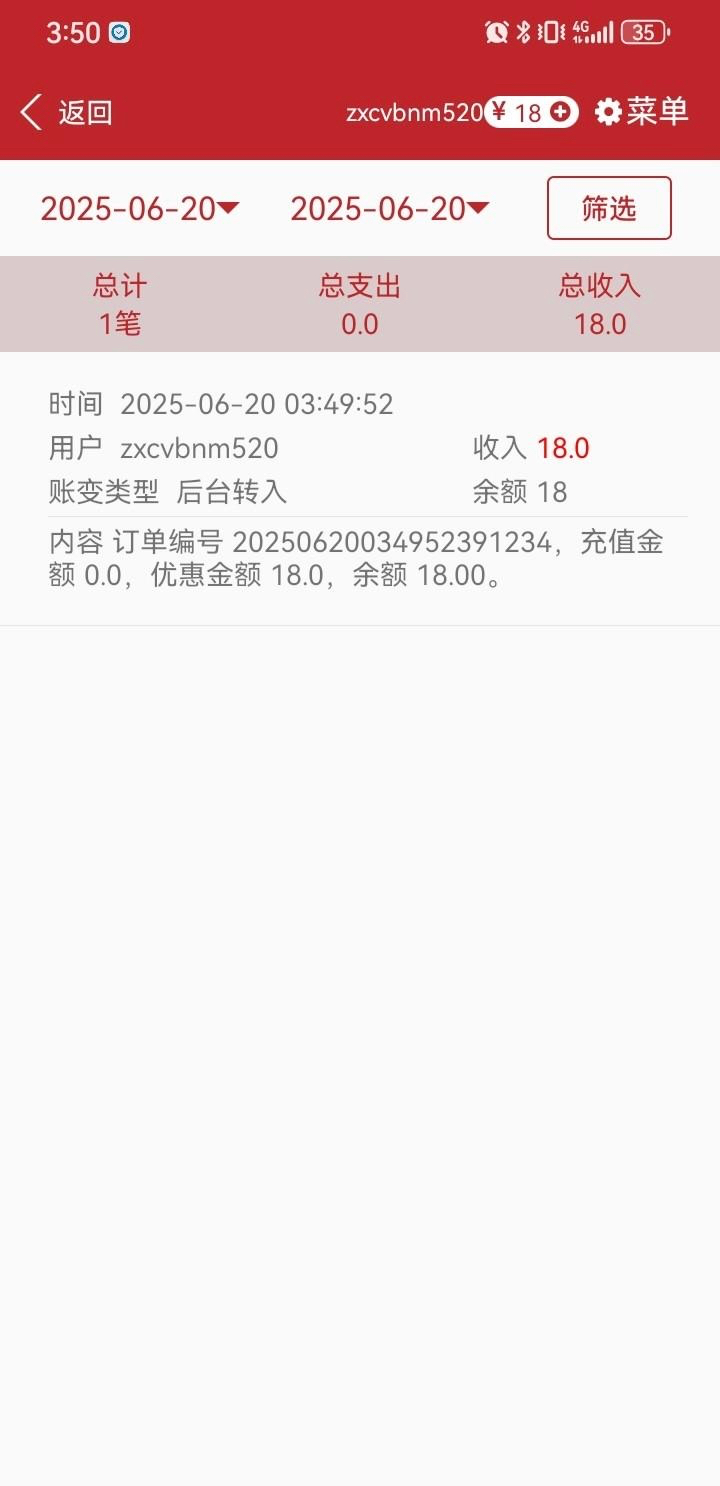Open the end date dropdown

point(390,209)
